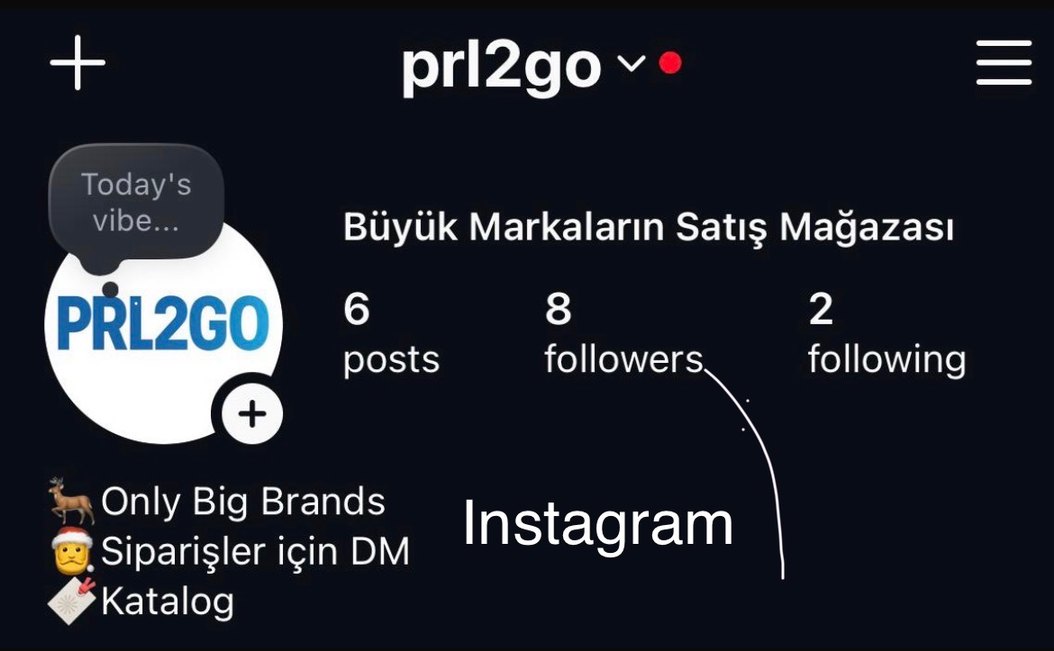
Task: Add a story via profile picture plus
Action: tap(252, 413)
